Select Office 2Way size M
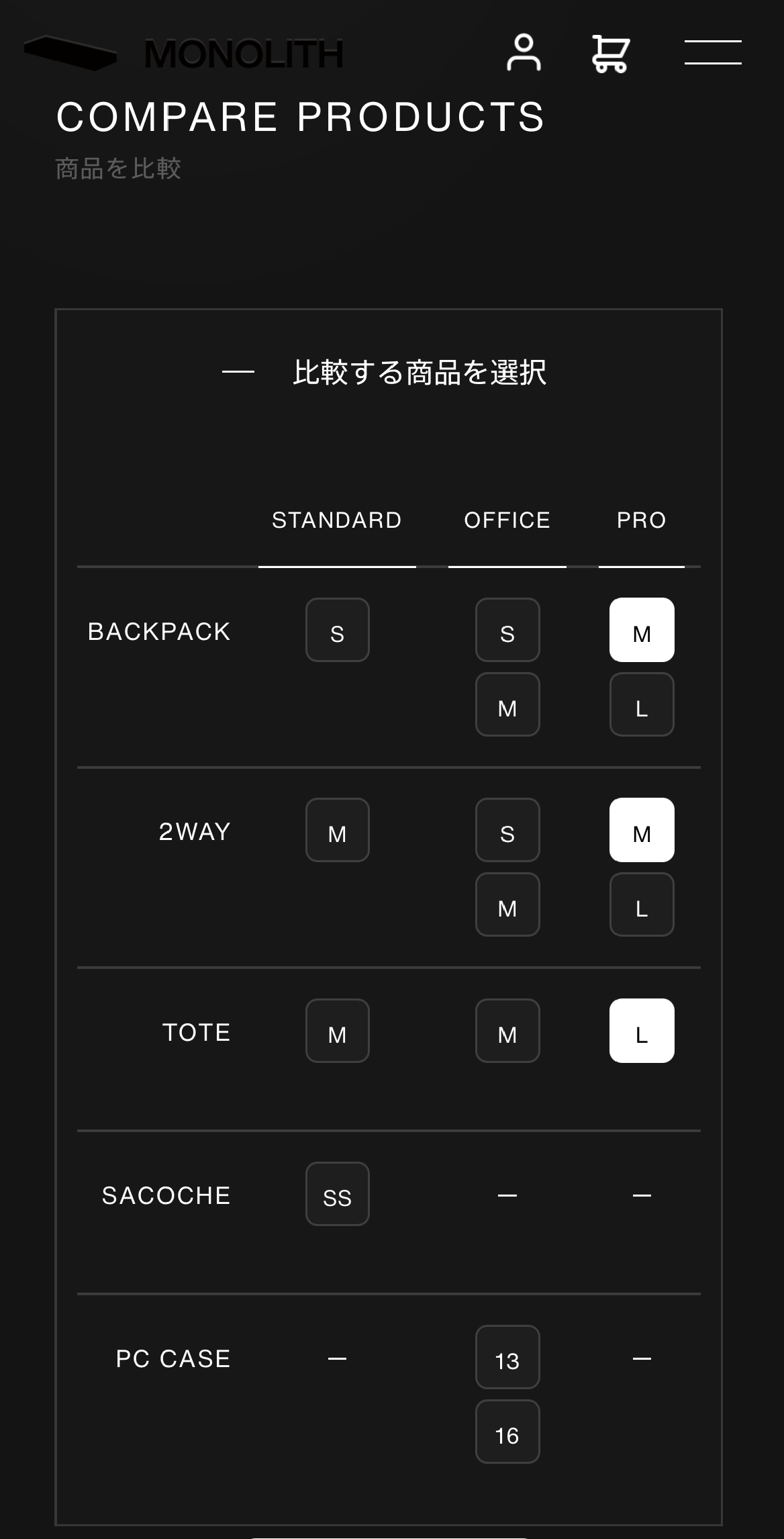Screen dimensions: 784x1539 coord(507,904)
